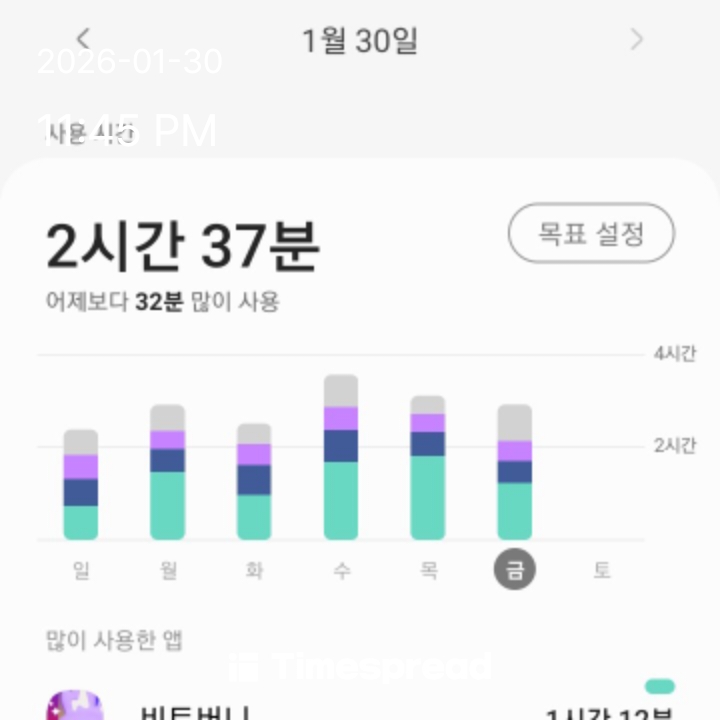Select the 수 (Wednesday) bar

click(341, 457)
